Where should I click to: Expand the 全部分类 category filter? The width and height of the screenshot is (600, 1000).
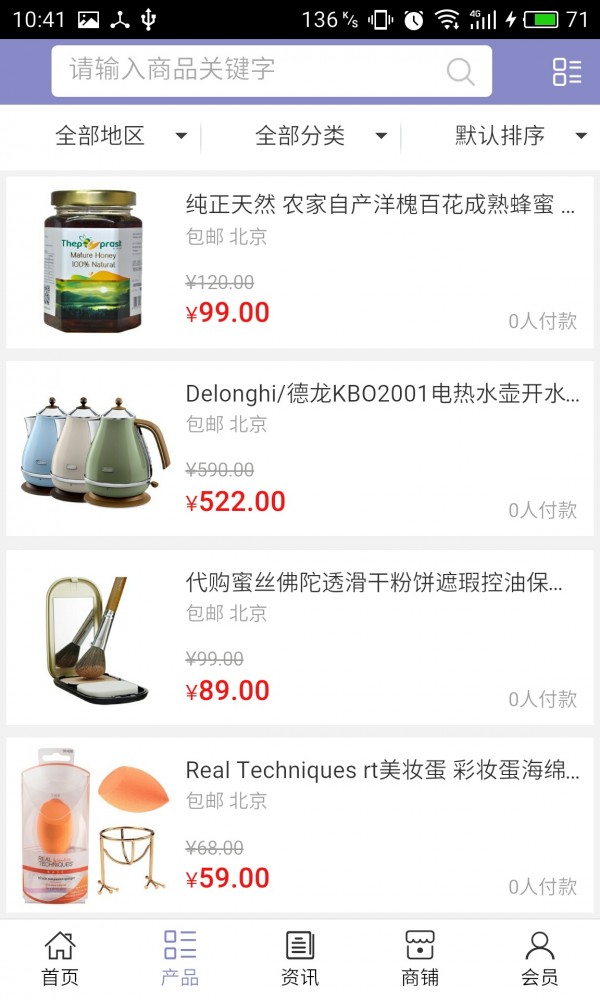(x=320, y=136)
